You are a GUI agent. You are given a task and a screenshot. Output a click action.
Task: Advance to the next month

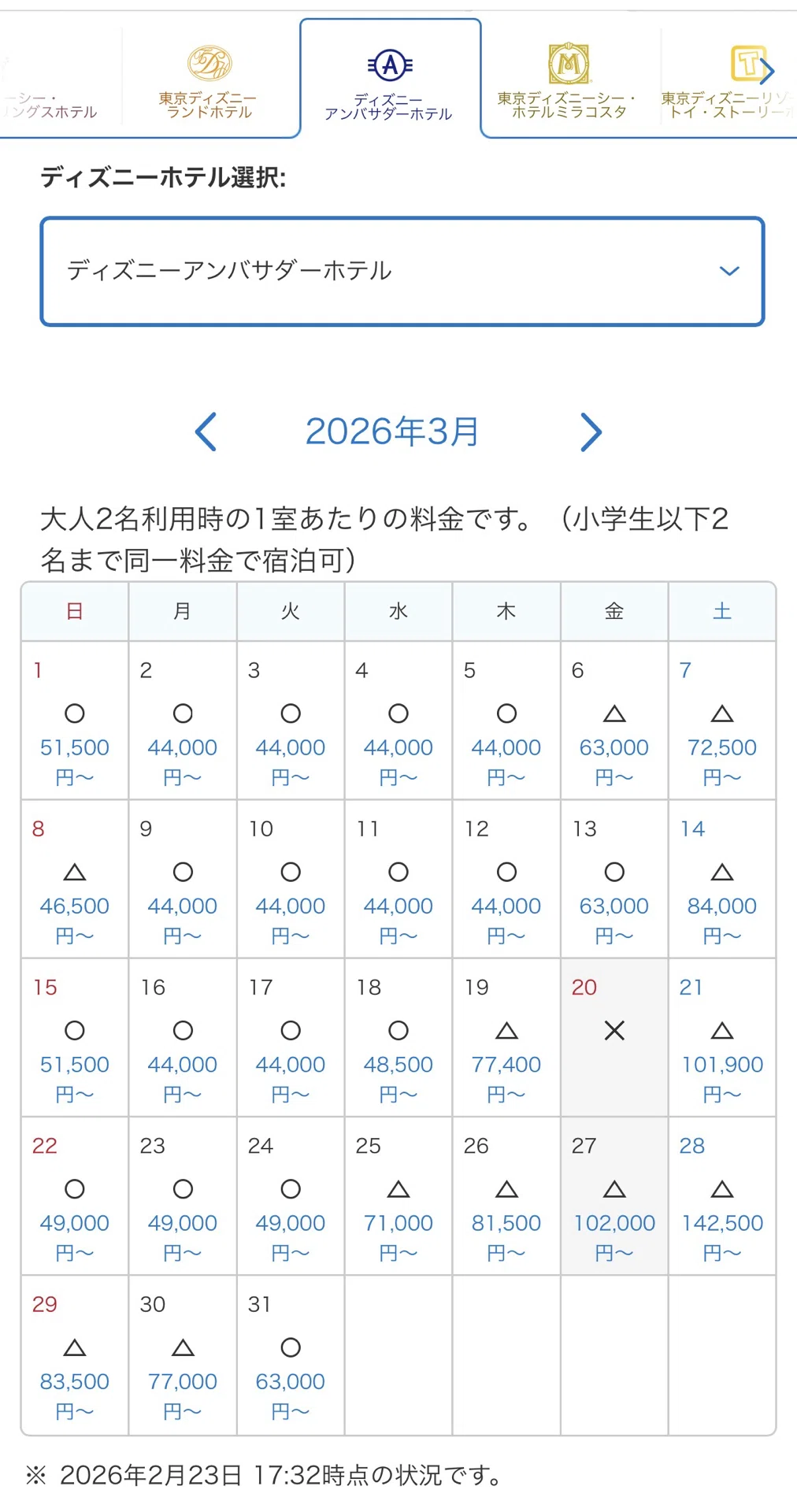coord(591,432)
